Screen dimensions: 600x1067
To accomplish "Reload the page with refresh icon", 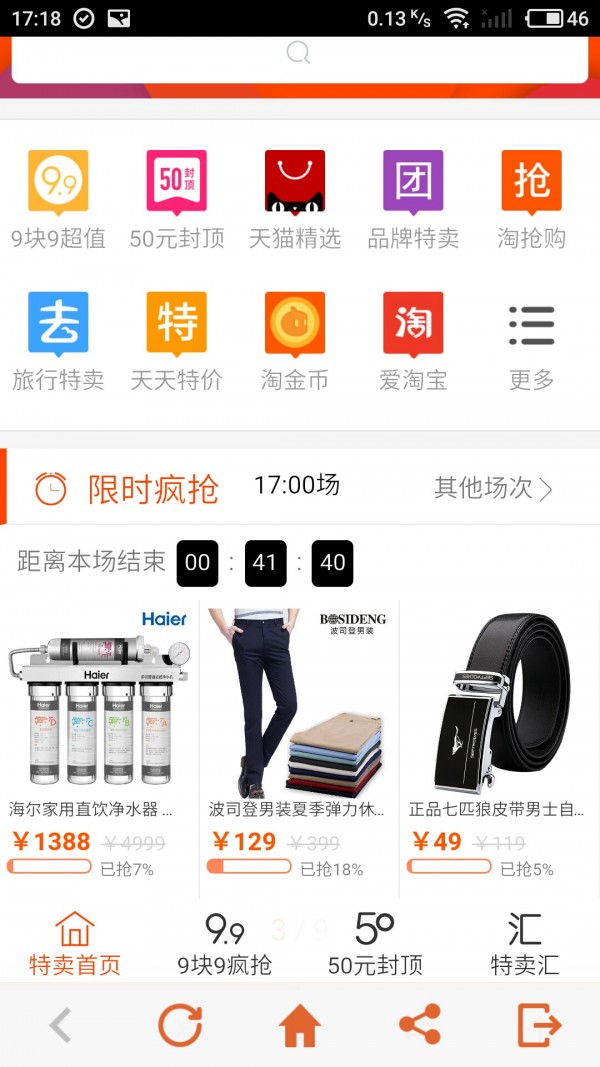I will [180, 1025].
